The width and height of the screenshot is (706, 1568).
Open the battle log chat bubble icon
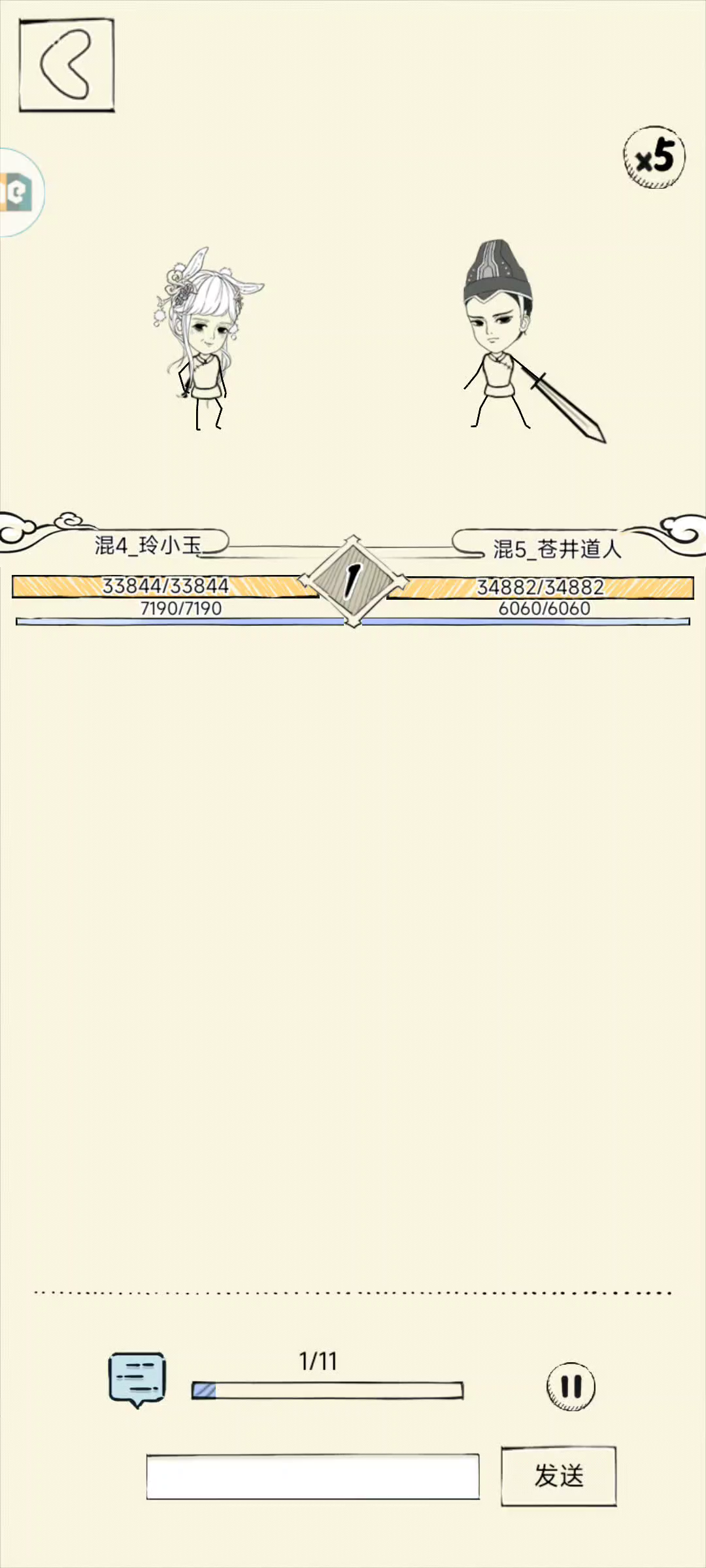pos(137,1378)
